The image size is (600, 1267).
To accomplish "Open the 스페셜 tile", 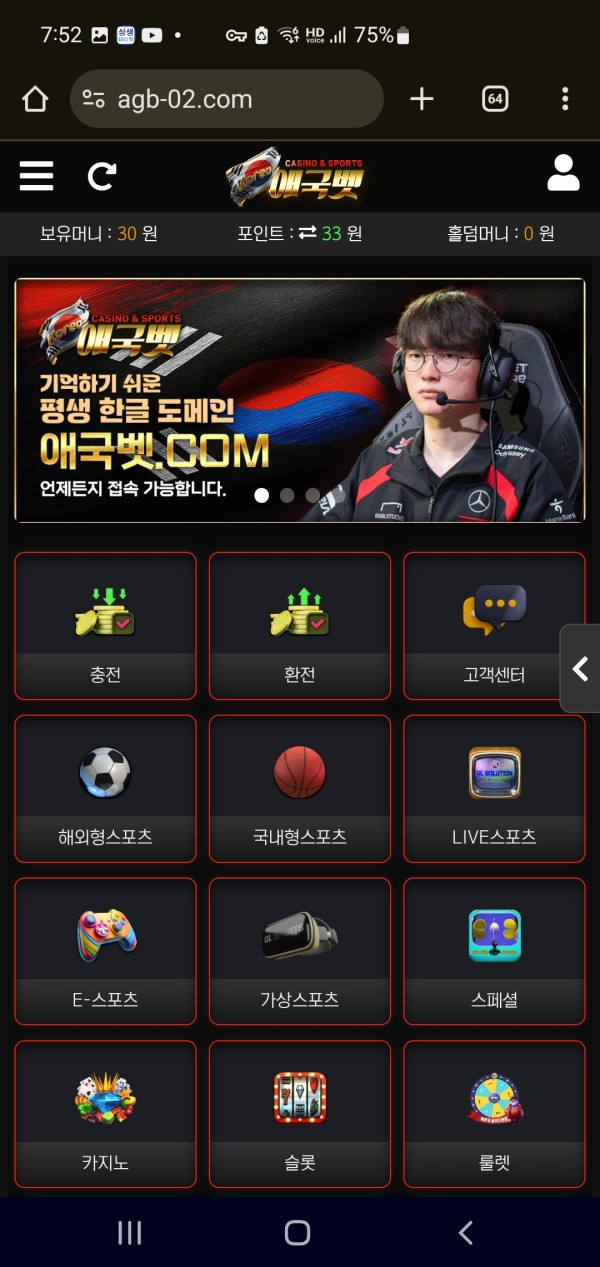I will pyautogui.click(x=493, y=951).
